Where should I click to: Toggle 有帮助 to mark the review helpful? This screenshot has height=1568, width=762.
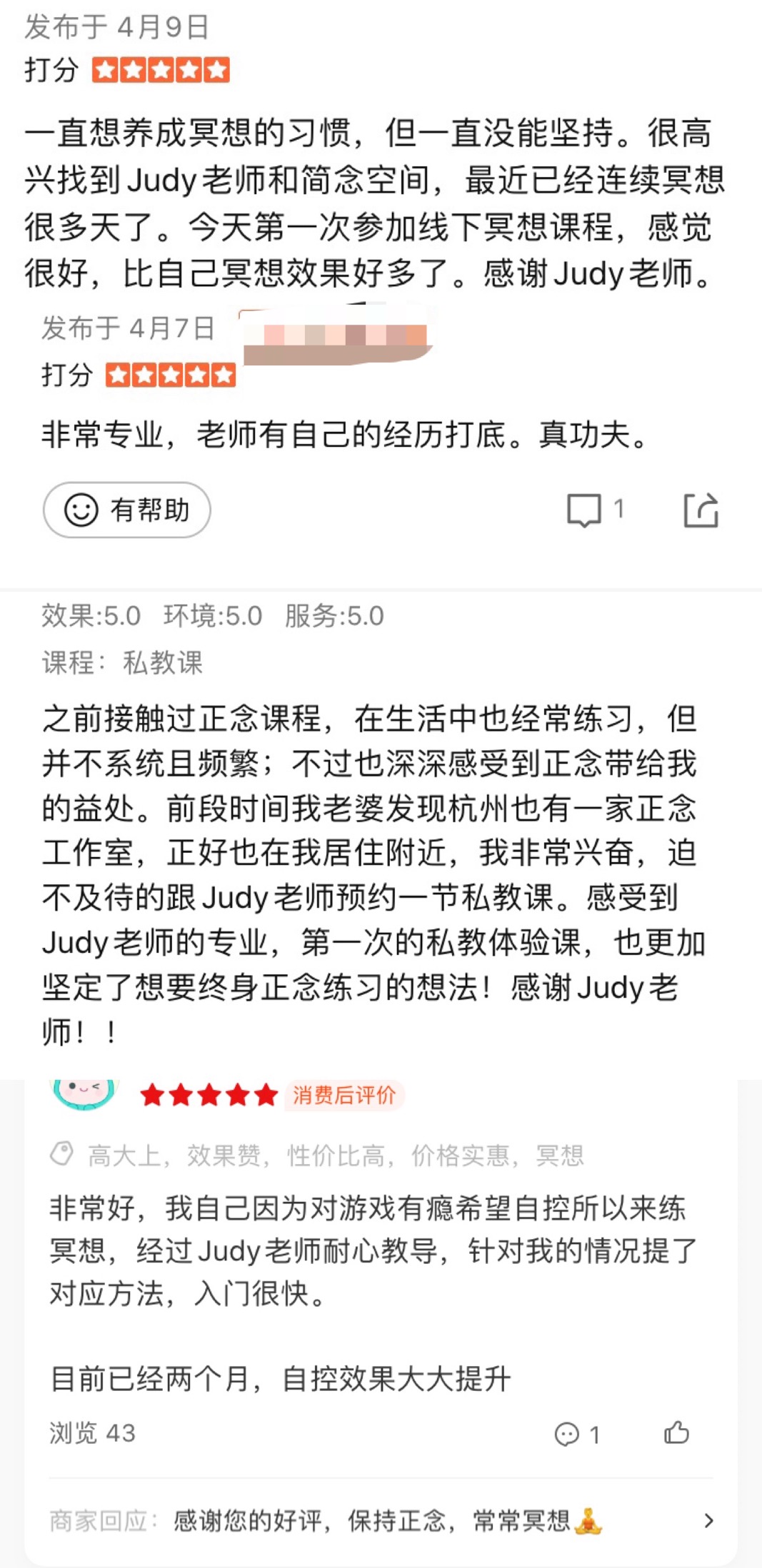coord(125,510)
